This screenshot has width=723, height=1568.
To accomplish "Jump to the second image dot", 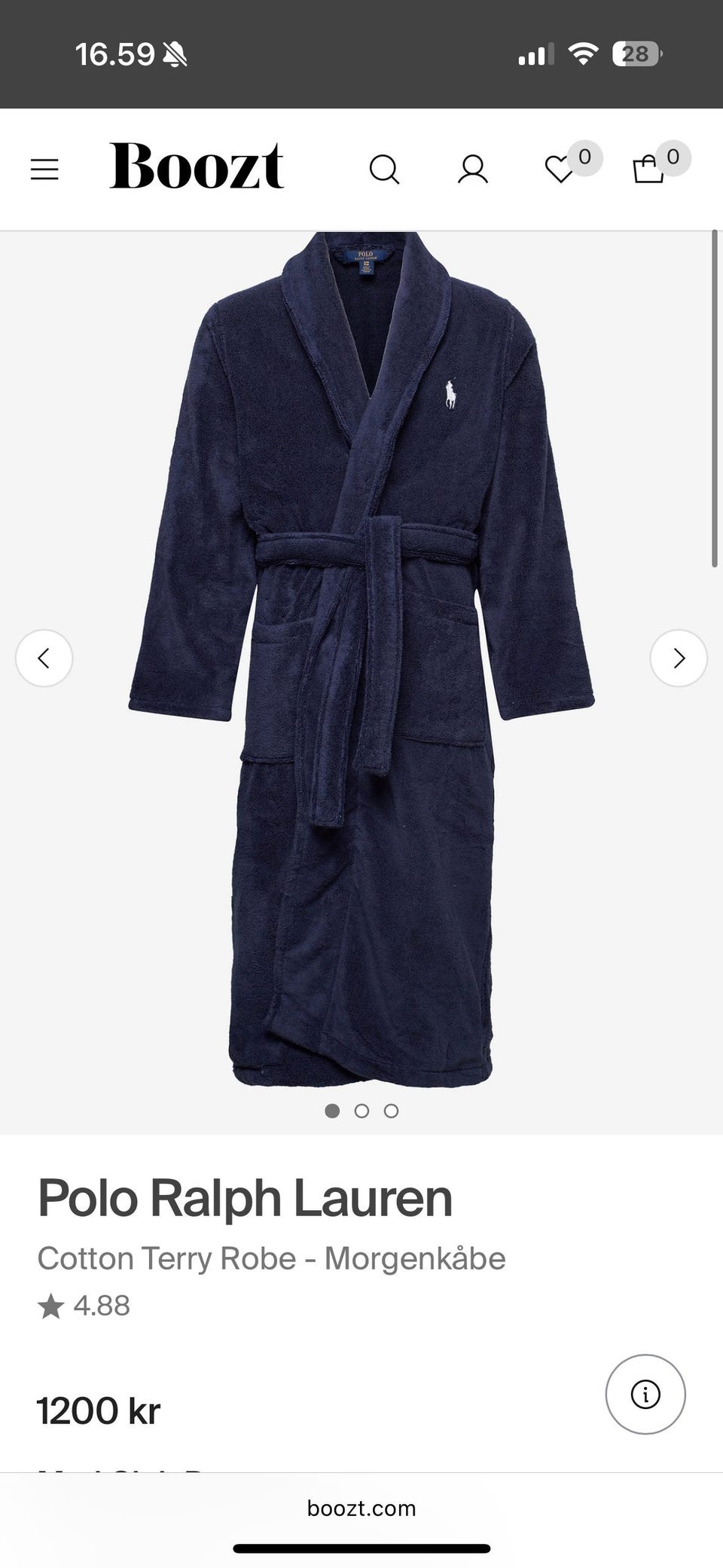I will (361, 1111).
